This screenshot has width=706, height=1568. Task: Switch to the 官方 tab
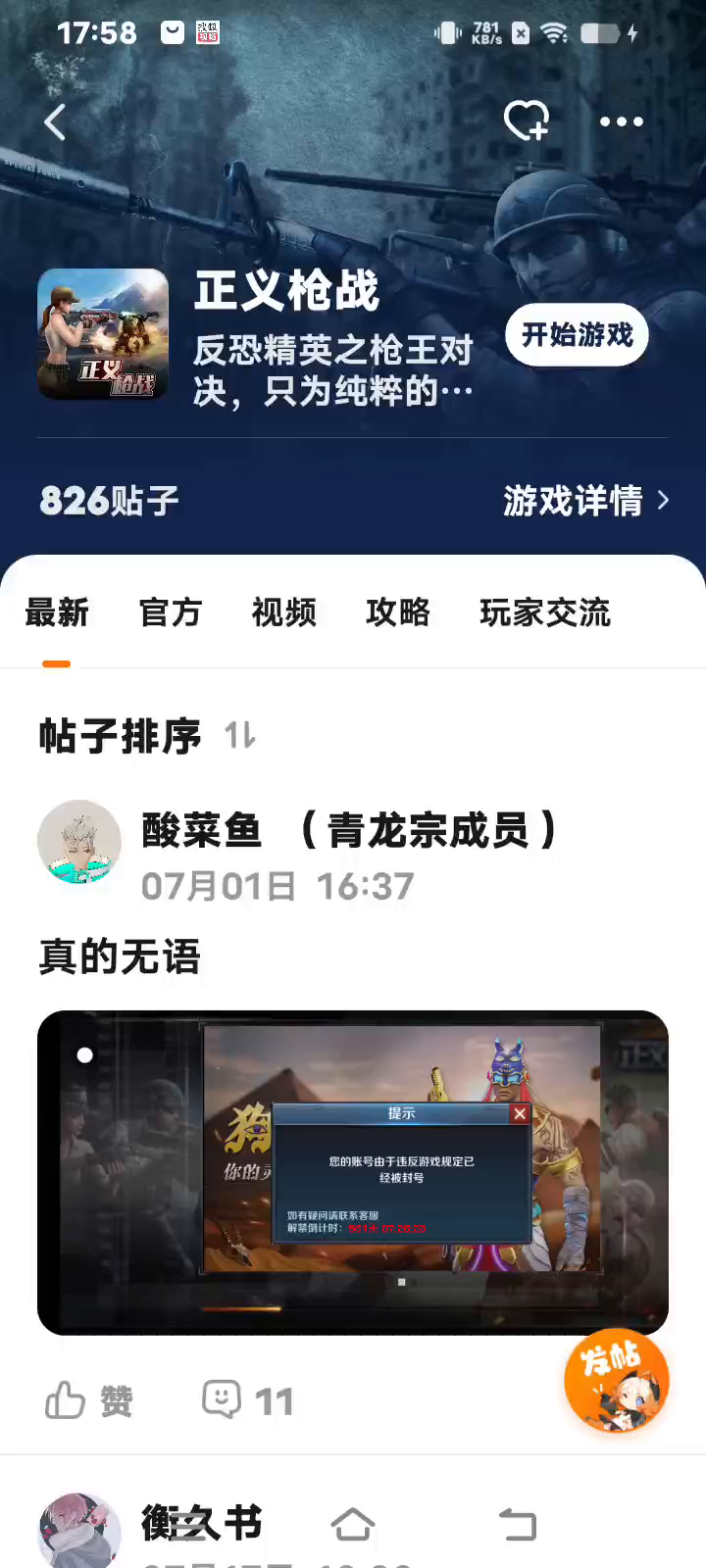pos(171,612)
